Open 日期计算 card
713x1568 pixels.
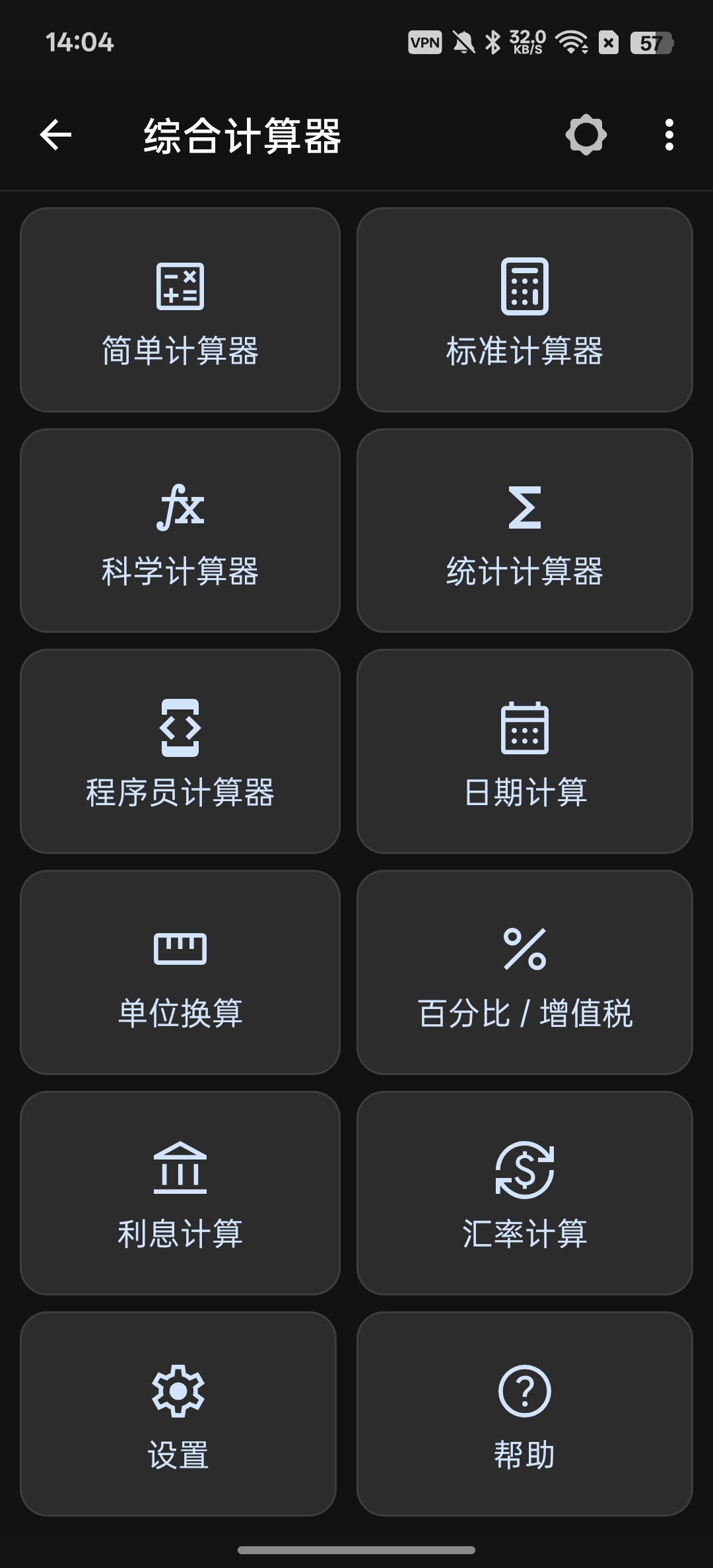pos(525,752)
